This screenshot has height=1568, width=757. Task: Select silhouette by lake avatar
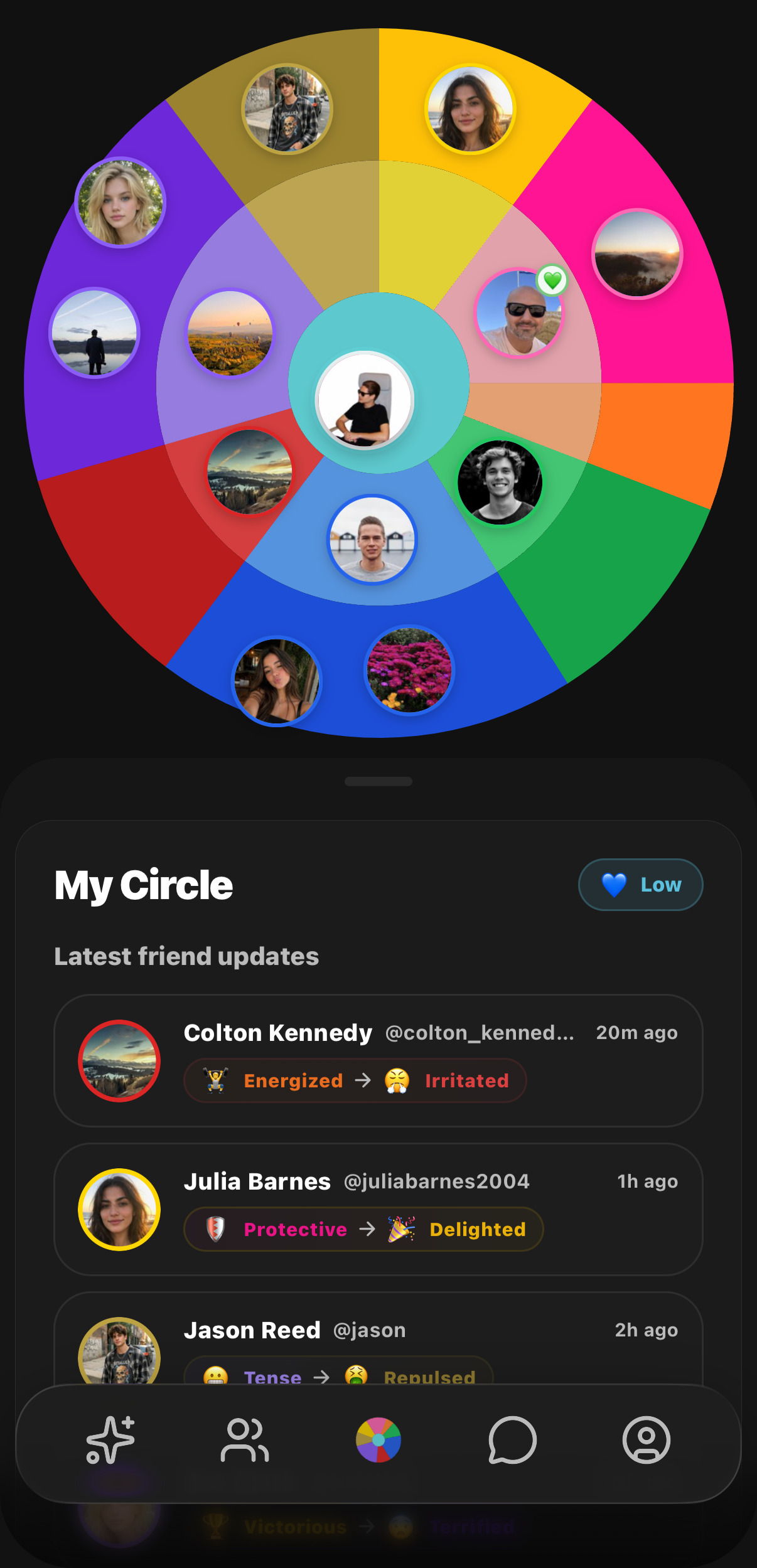pos(94,333)
